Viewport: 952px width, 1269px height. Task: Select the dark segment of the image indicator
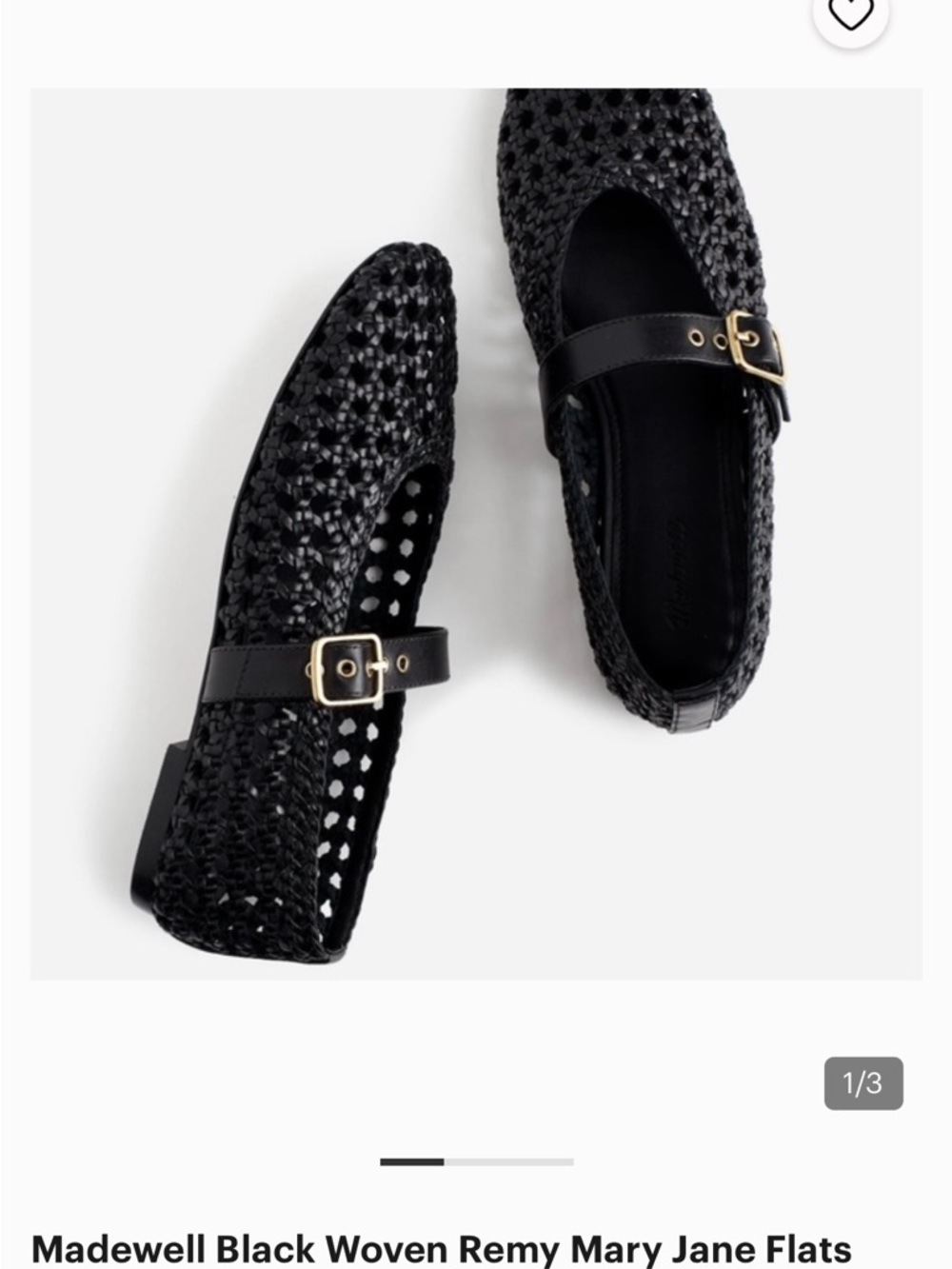(x=411, y=1161)
